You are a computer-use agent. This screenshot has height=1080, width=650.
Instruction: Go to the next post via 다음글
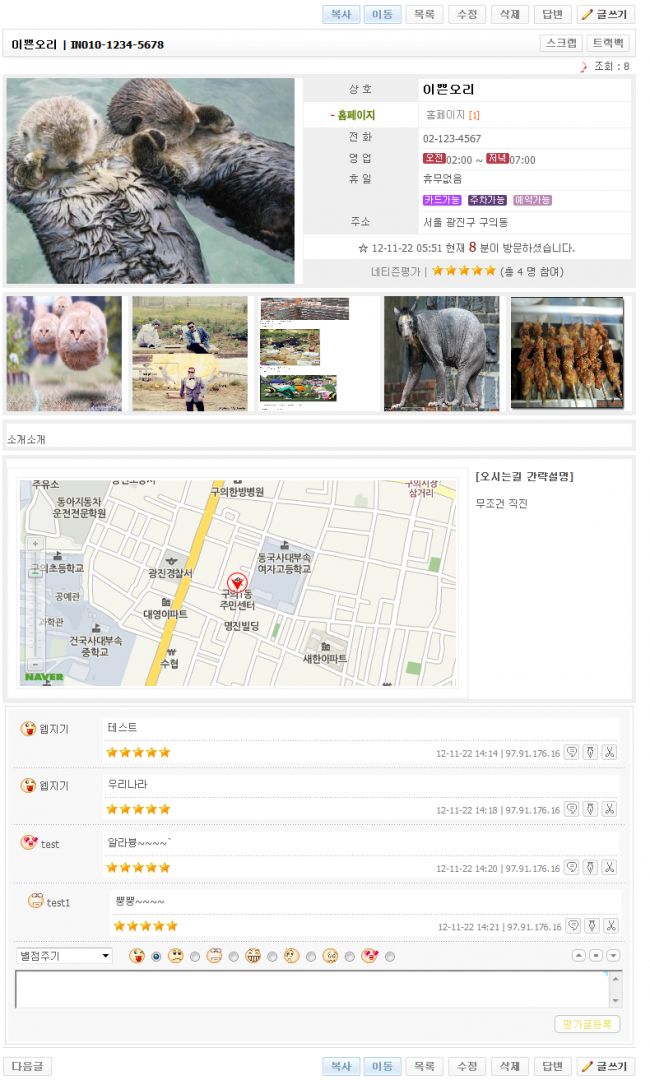point(27,1067)
